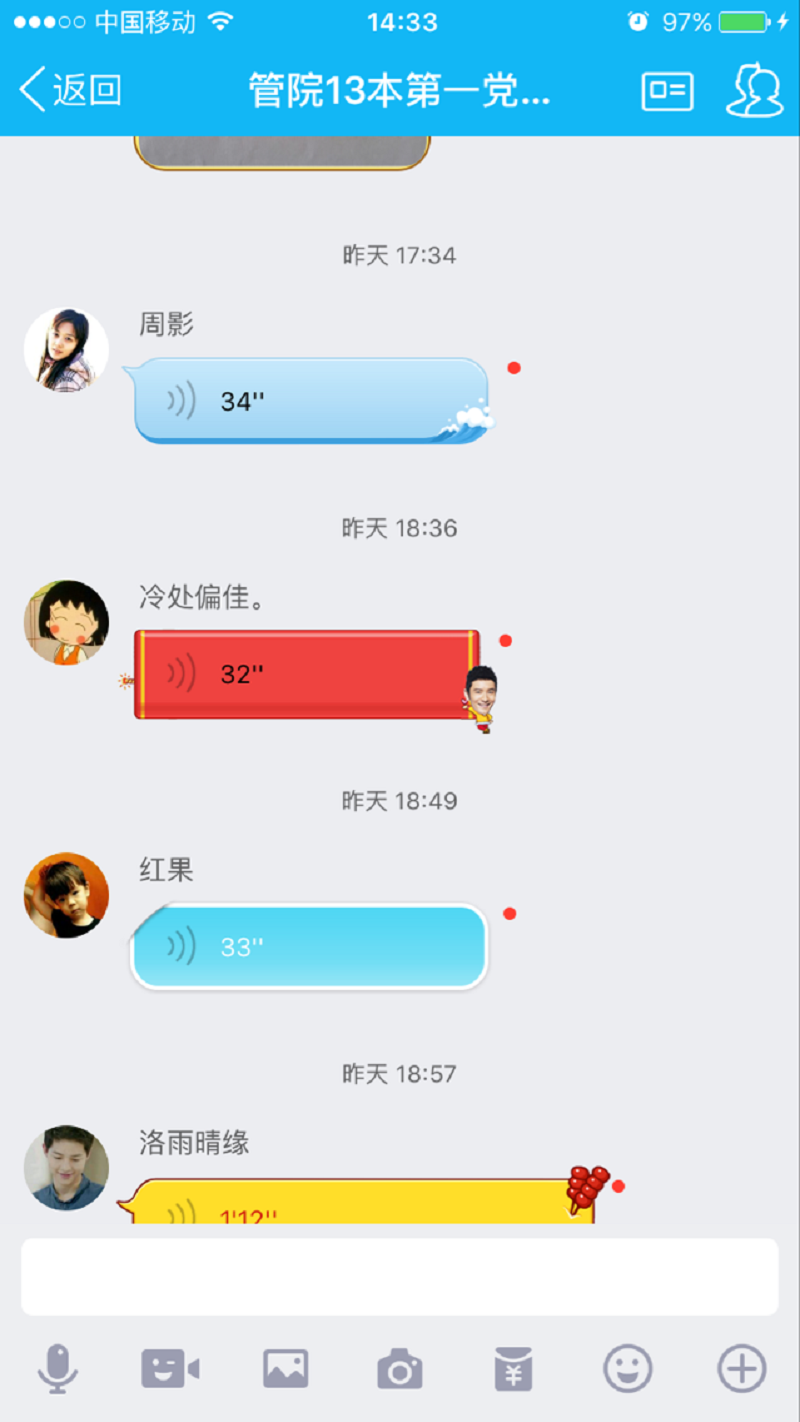The height and width of the screenshot is (1422, 800).
Task: Play 红果's 33-second voice message
Action: pyautogui.click(x=308, y=946)
